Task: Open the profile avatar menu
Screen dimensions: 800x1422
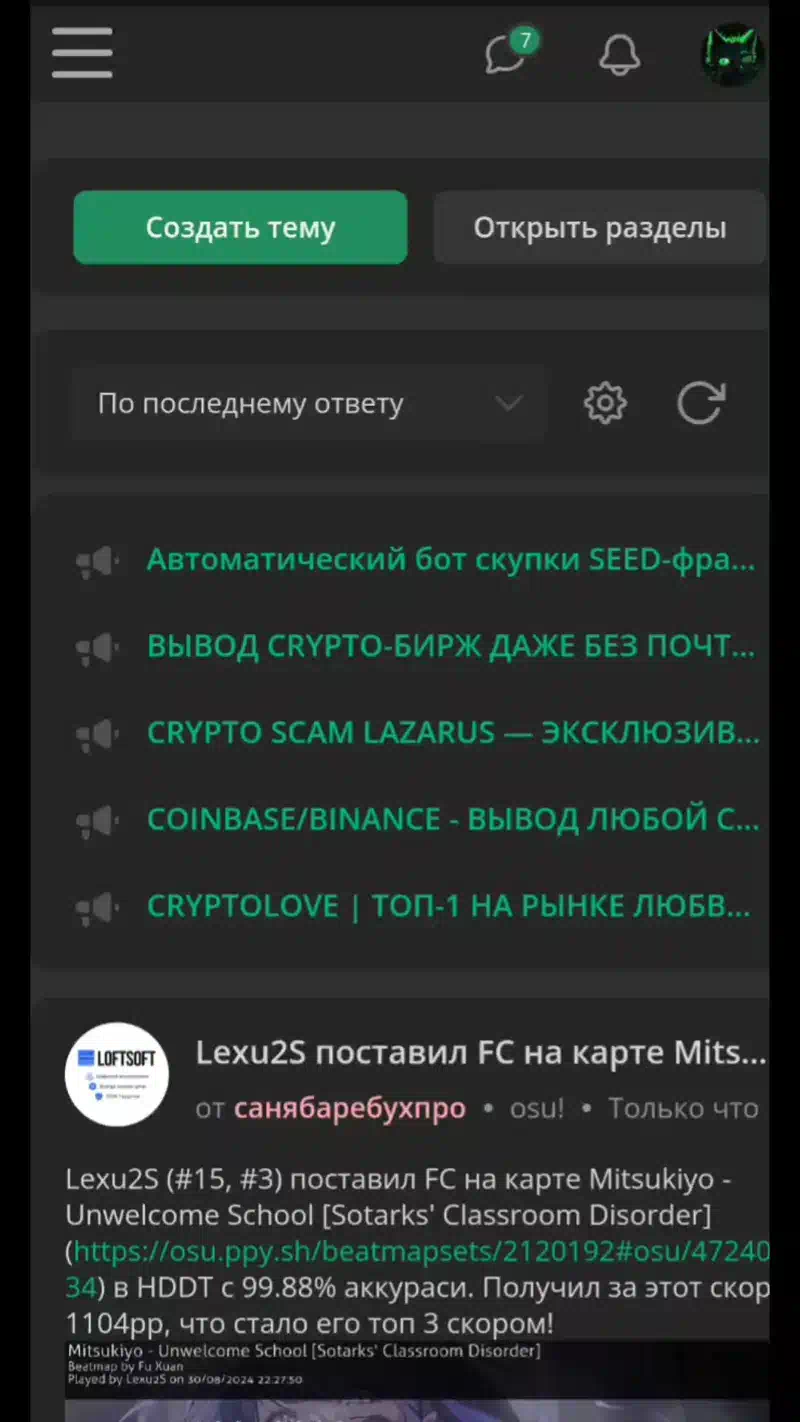Action: click(x=733, y=54)
